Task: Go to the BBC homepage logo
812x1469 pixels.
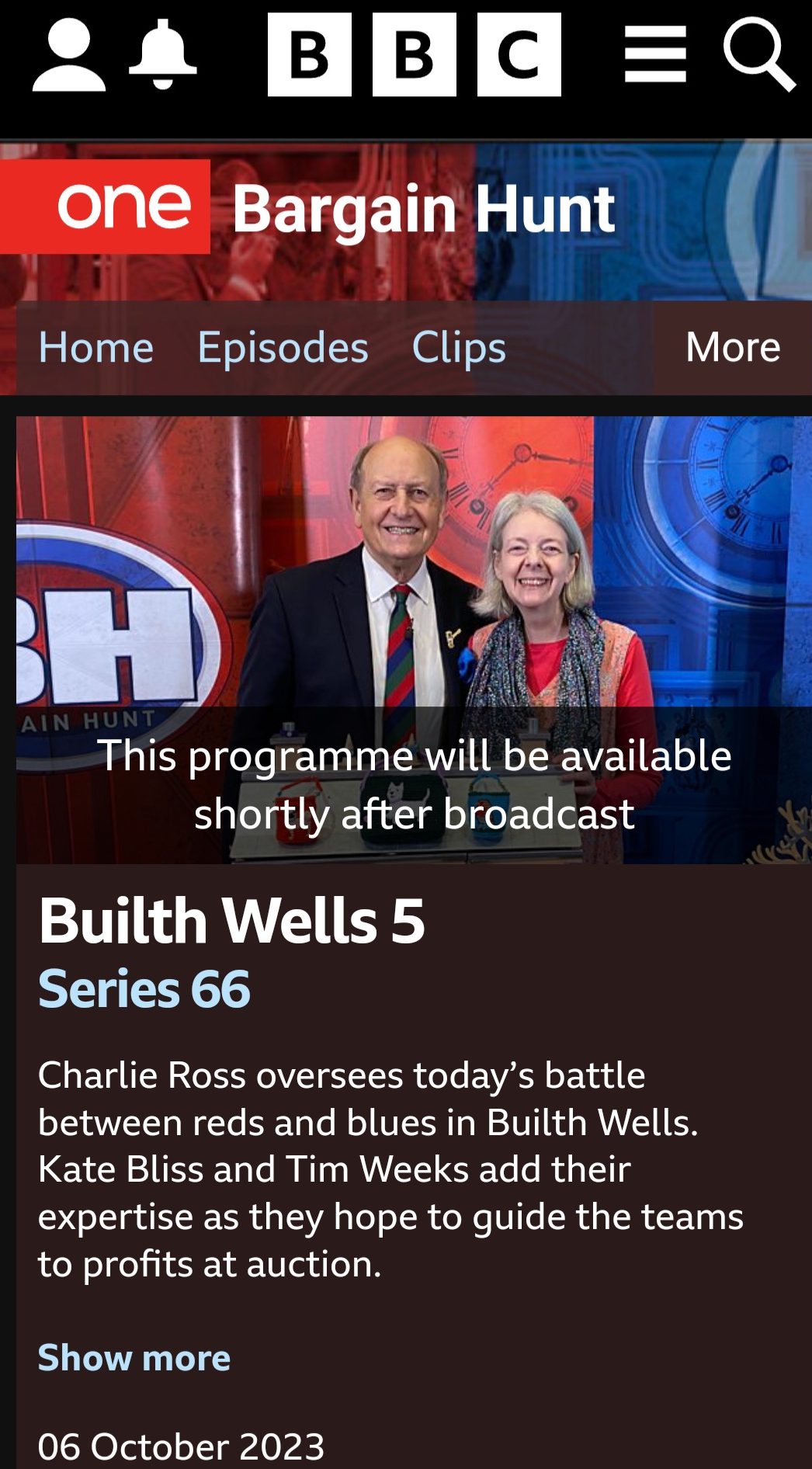Action: [414, 54]
